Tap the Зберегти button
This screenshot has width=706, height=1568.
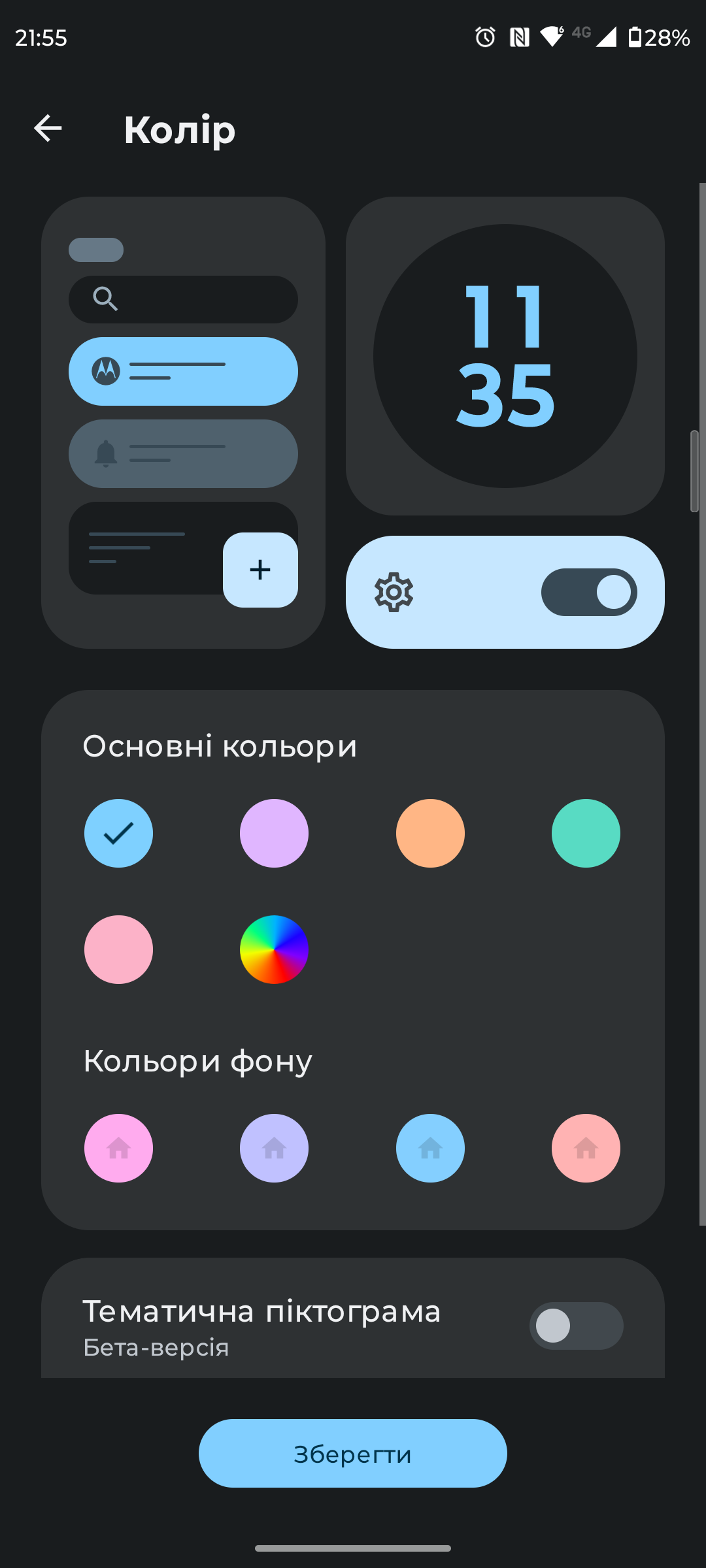click(353, 1454)
